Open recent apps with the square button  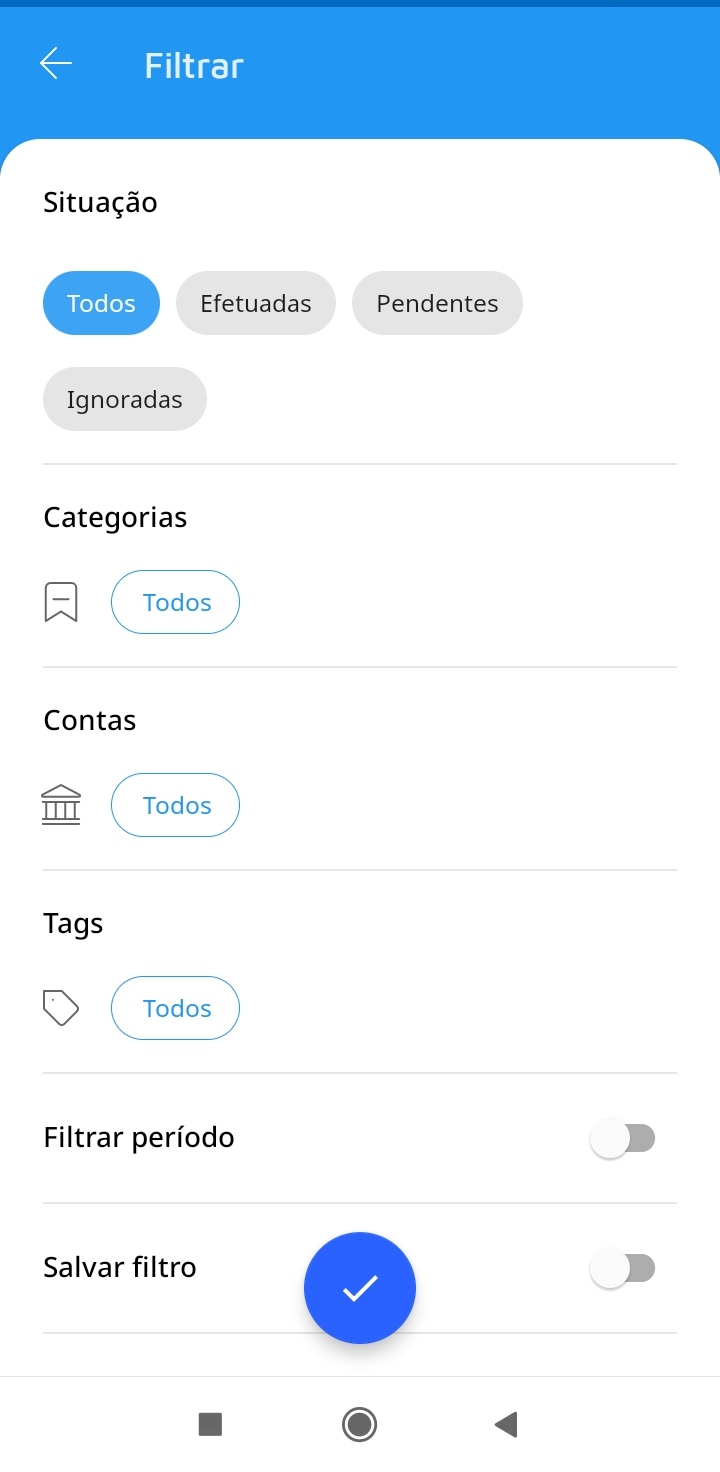[210, 1424]
